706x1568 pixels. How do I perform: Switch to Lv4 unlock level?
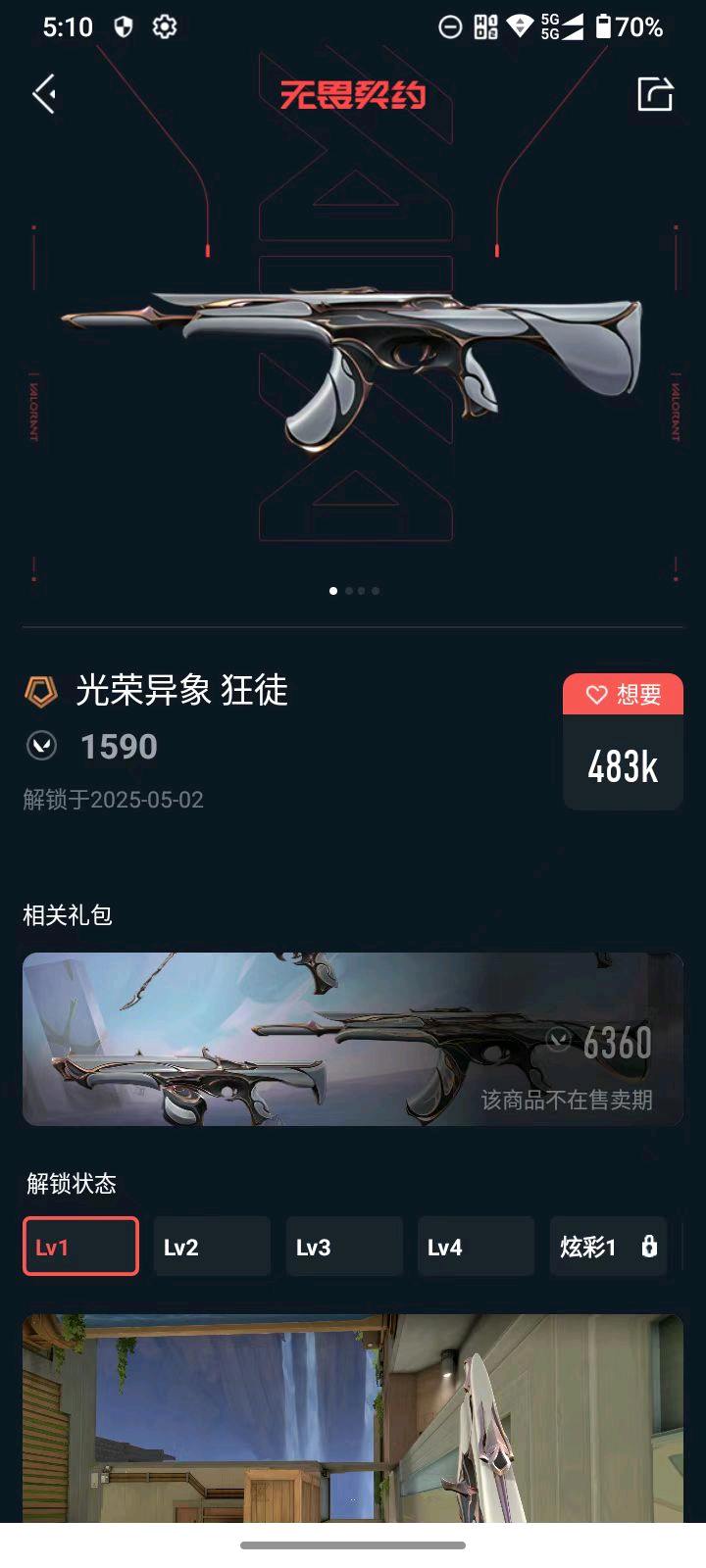[476, 1247]
